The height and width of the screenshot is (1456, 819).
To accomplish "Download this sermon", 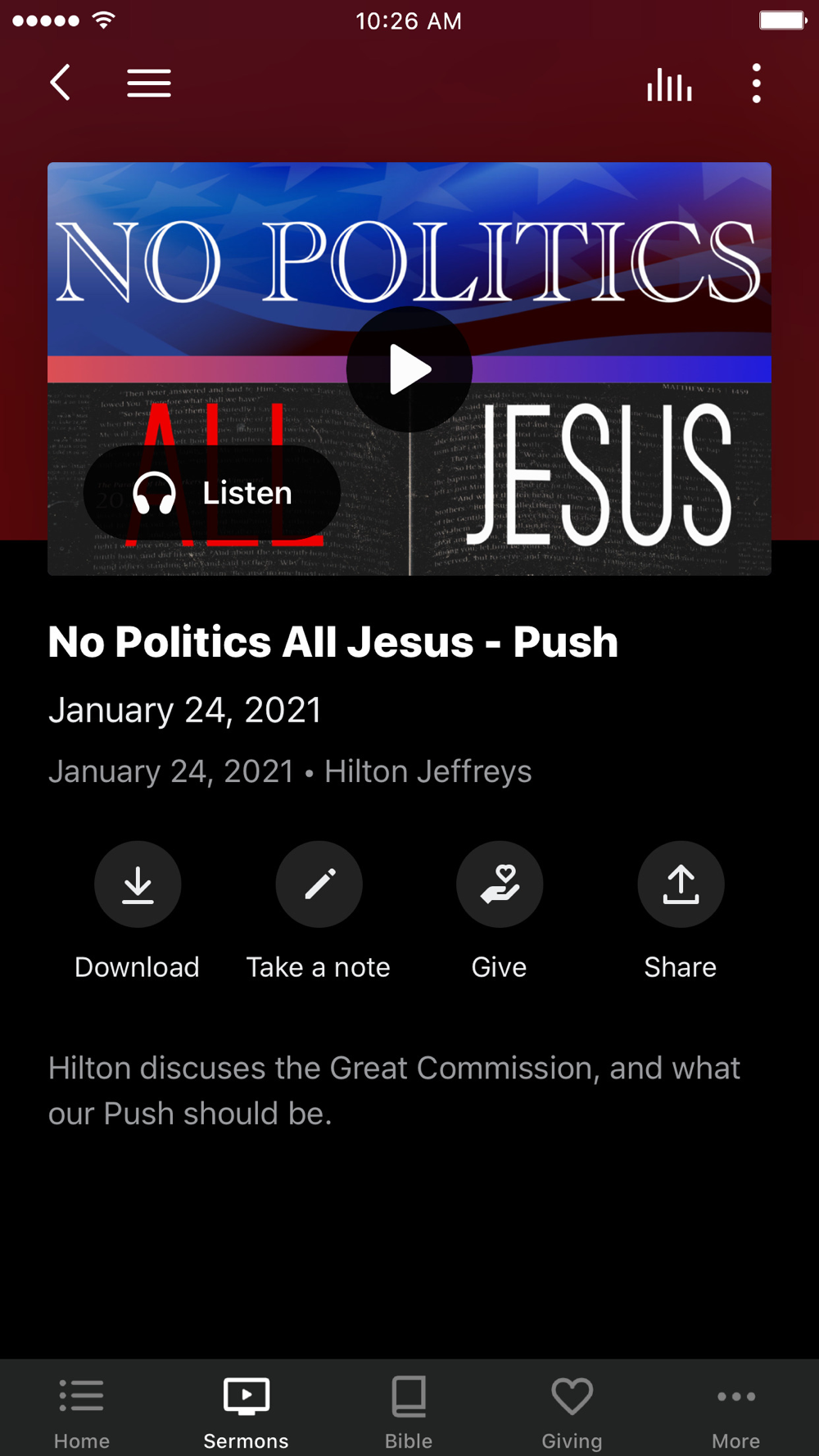I will [x=138, y=885].
